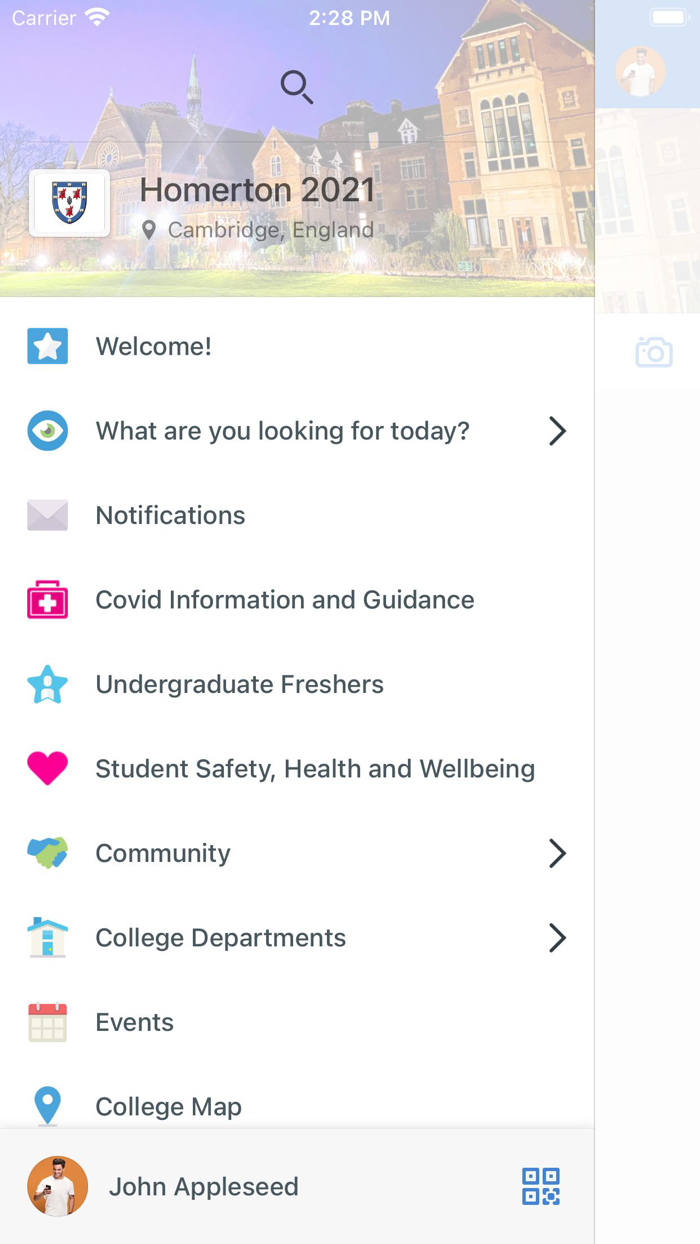This screenshot has width=700, height=1244.
Task: Select the Homerton 2021 header
Action: click(257, 190)
